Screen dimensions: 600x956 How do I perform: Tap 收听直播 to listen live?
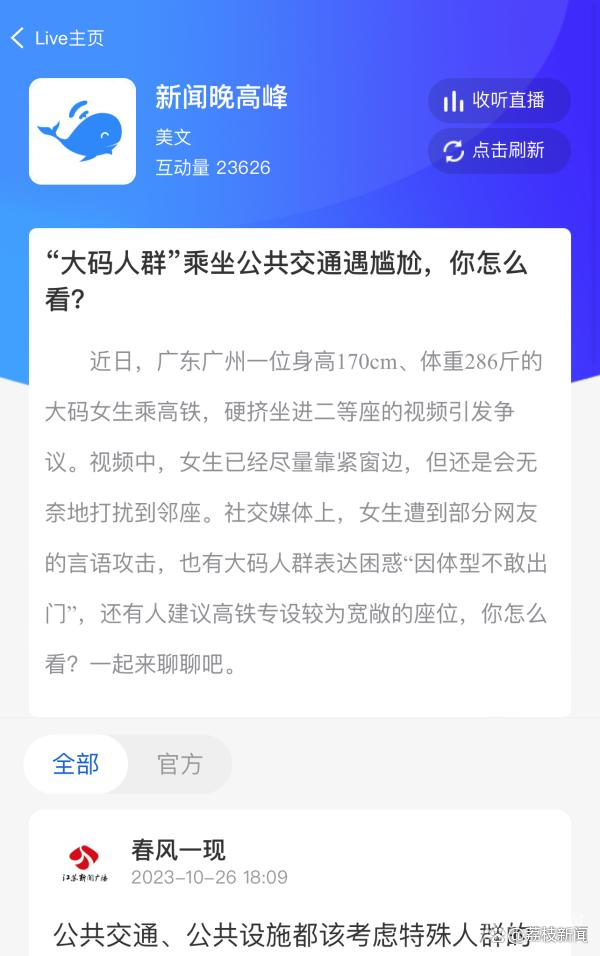click(499, 101)
